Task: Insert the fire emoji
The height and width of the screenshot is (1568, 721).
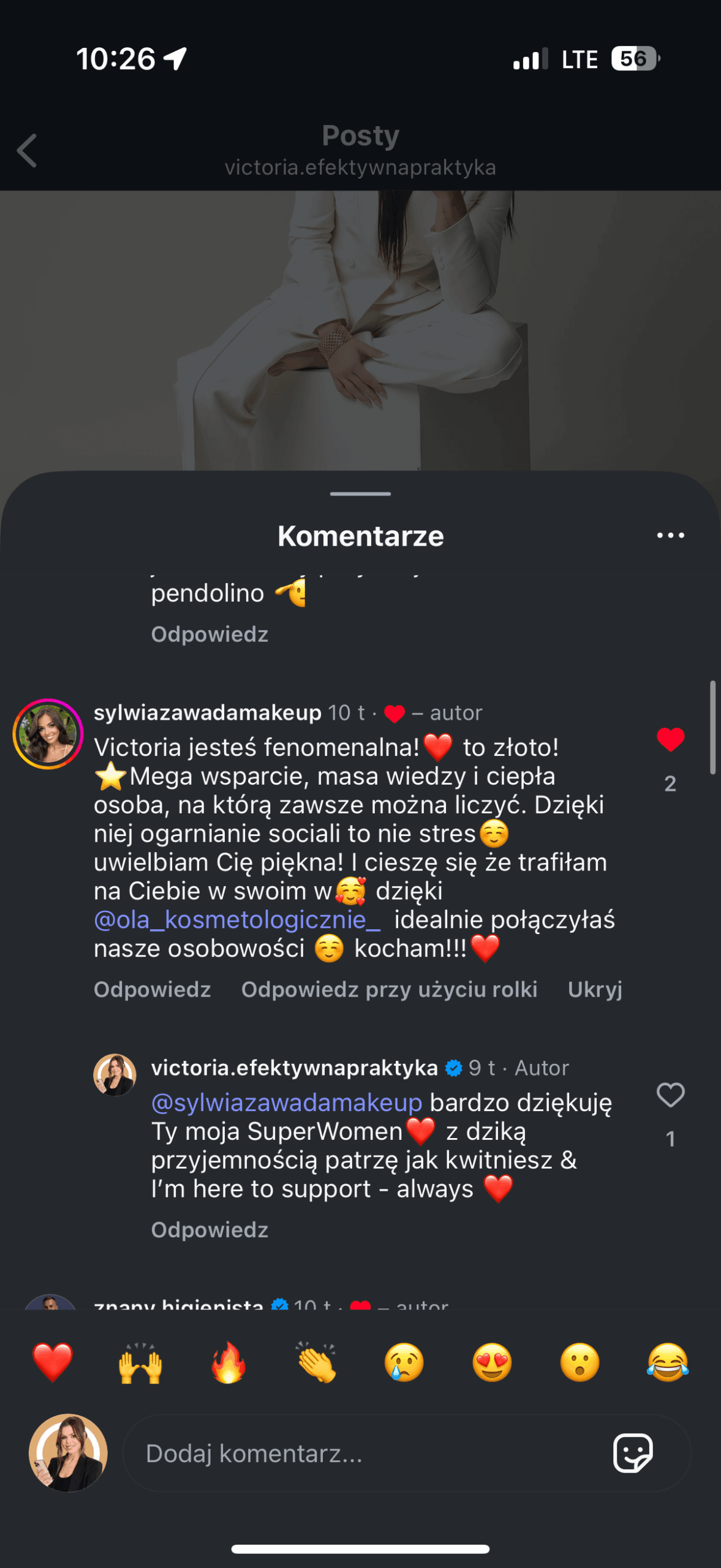Action: coord(228,1362)
